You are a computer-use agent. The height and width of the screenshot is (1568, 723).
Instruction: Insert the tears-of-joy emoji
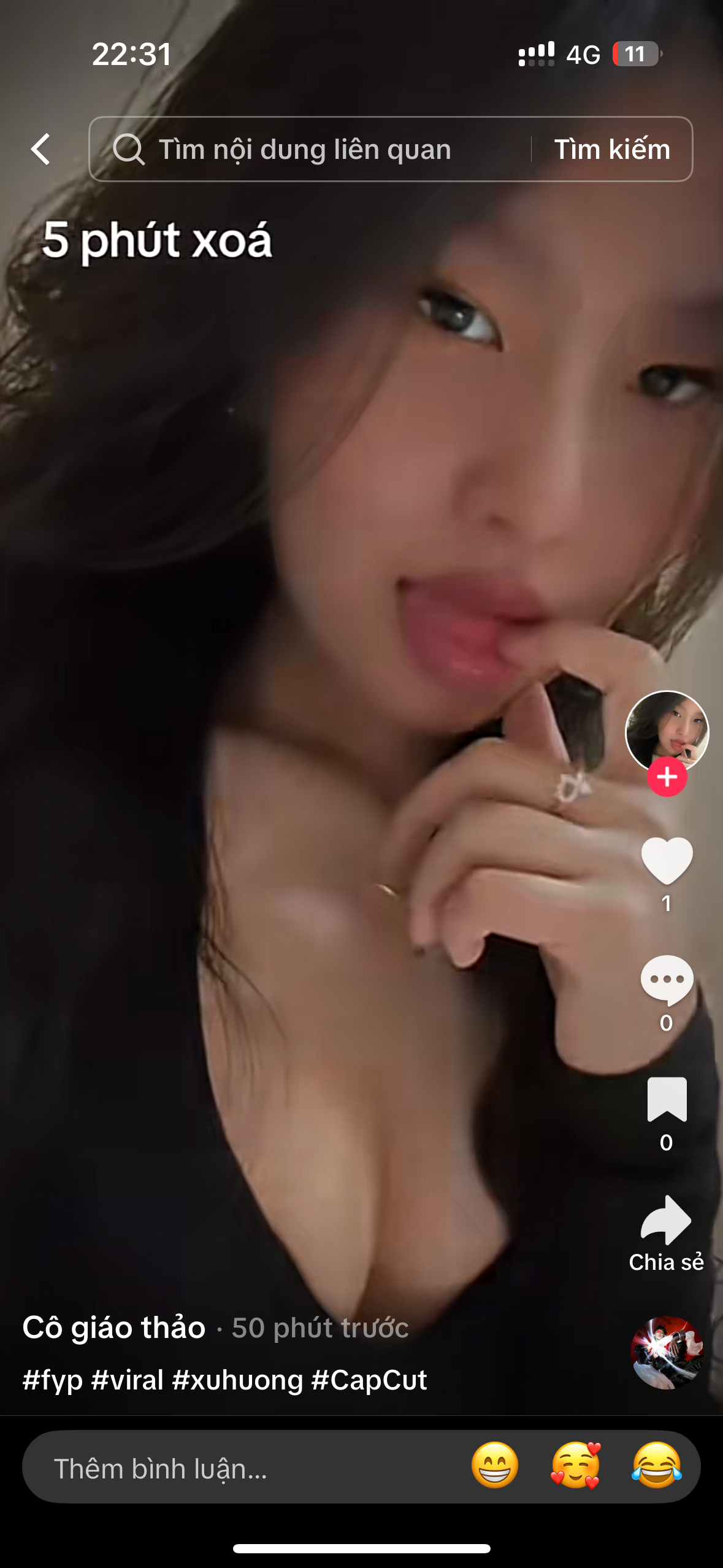[x=657, y=1465]
